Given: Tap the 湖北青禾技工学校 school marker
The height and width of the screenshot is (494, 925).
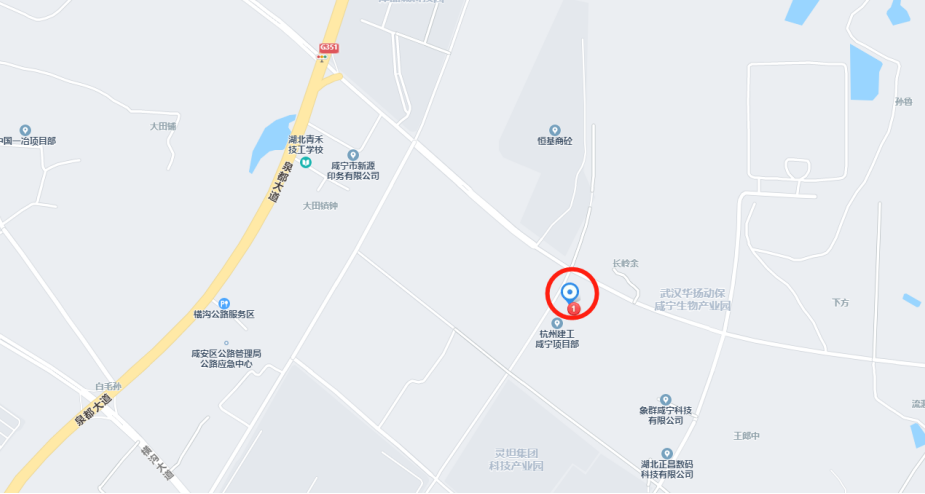Looking at the screenshot, I should point(306,162).
